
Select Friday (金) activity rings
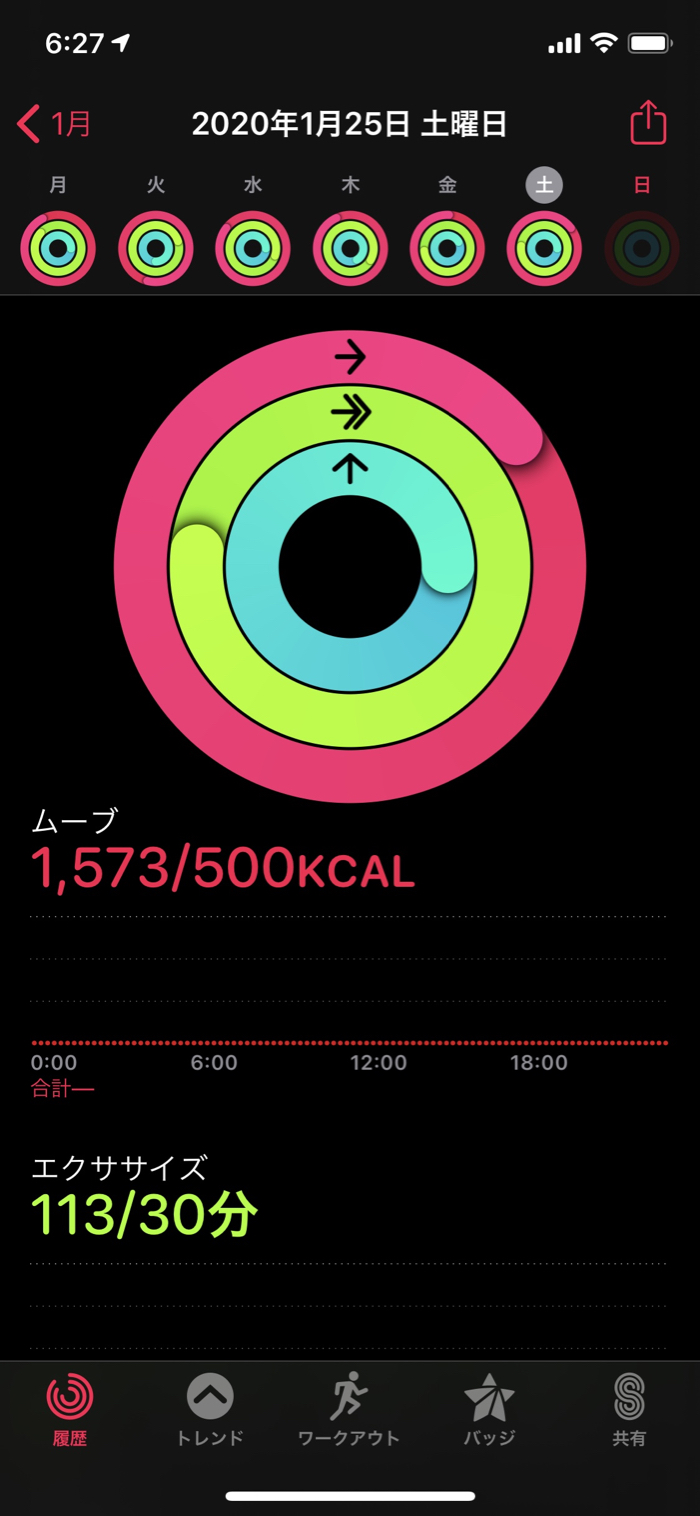(447, 248)
